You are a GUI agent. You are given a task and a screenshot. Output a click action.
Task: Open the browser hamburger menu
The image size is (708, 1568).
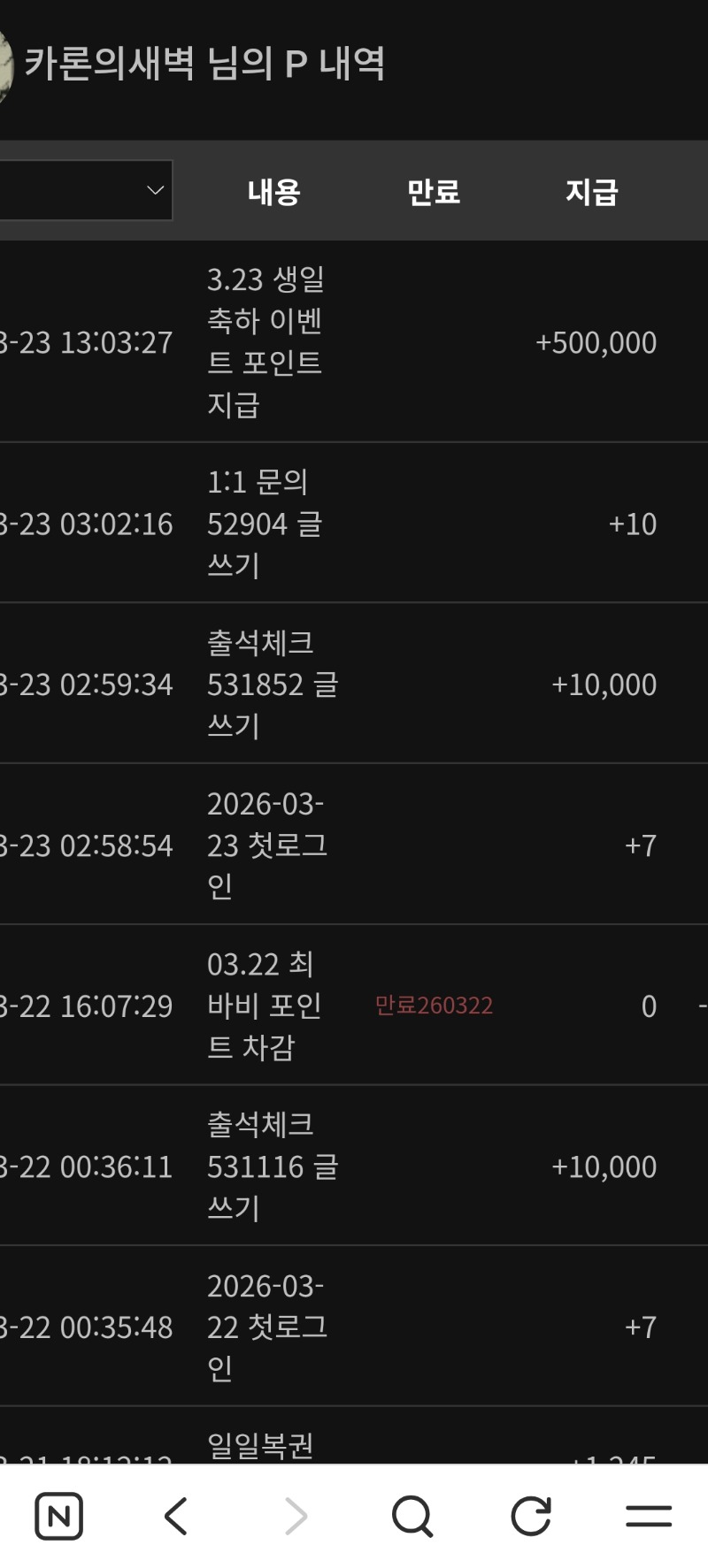click(x=649, y=1516)
